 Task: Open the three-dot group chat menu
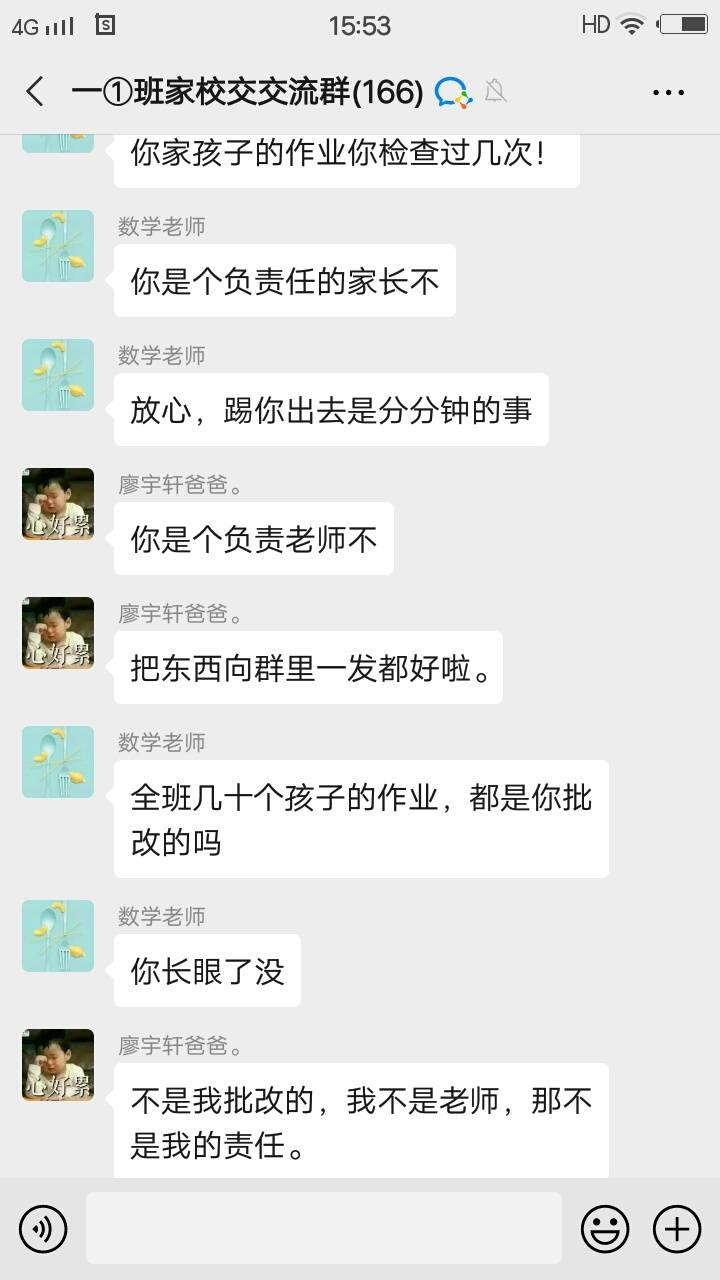pyautogui.click(x=668, y=92)
